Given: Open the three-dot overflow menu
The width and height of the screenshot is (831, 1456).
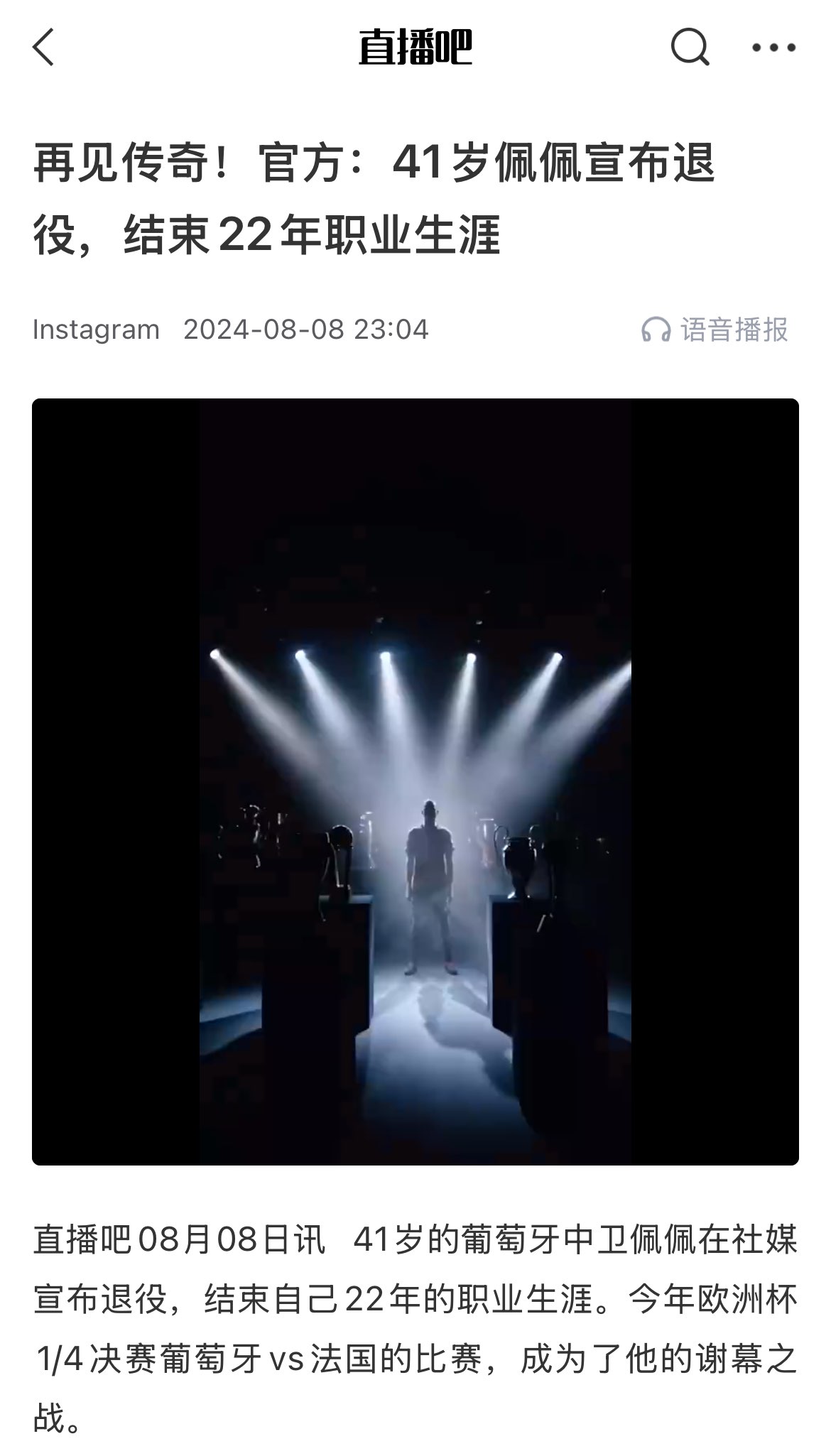Looking at the screenshot, I should pyautogui.click(x=773, y=48).
